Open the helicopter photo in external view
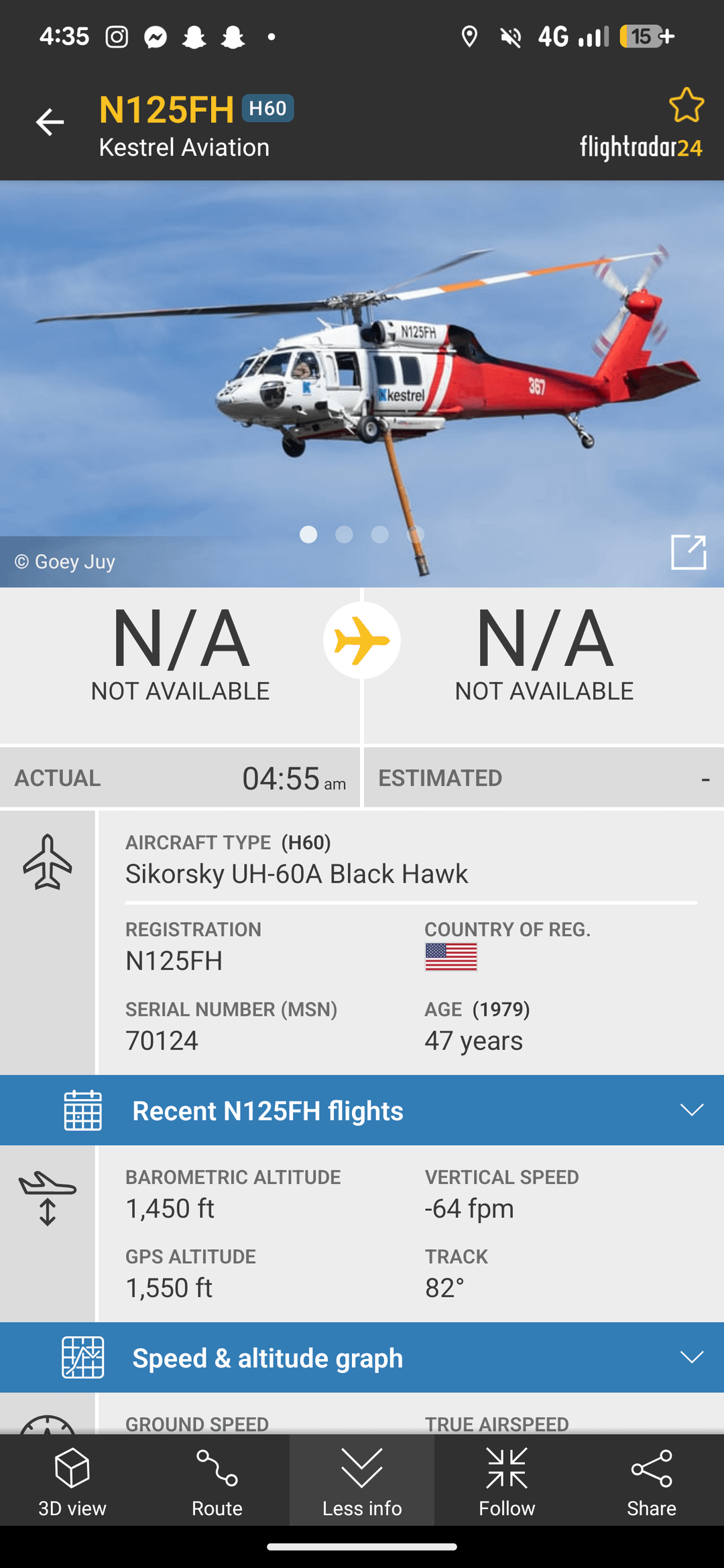 click(688, 552)
